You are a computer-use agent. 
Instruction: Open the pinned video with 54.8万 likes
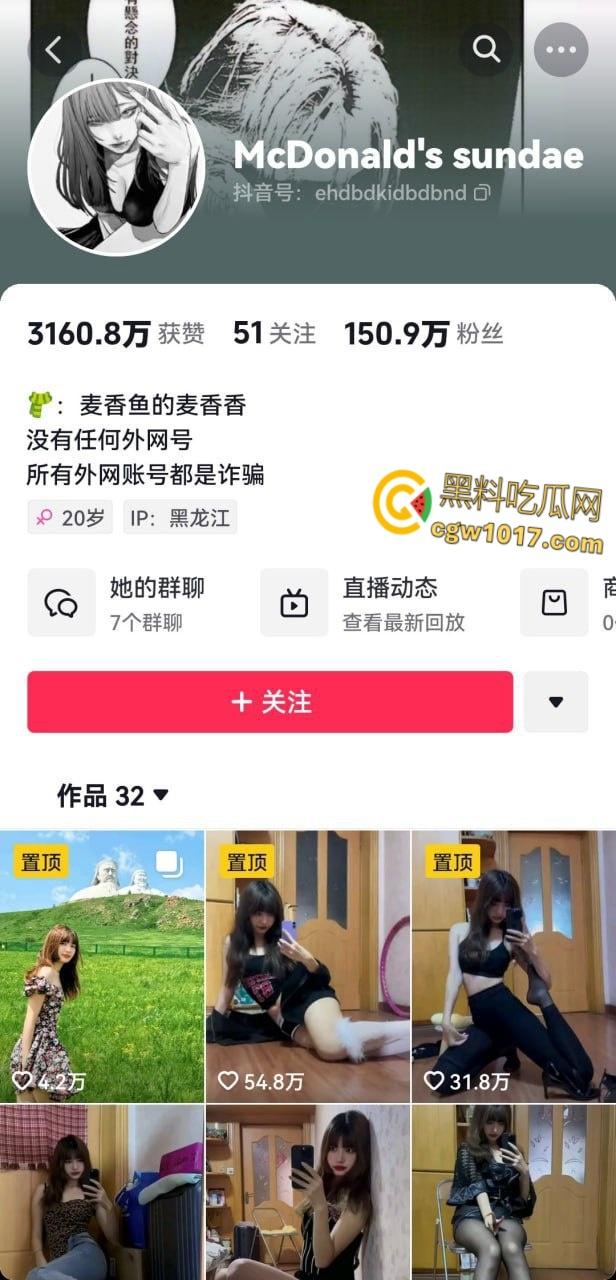tap(307, 966)
